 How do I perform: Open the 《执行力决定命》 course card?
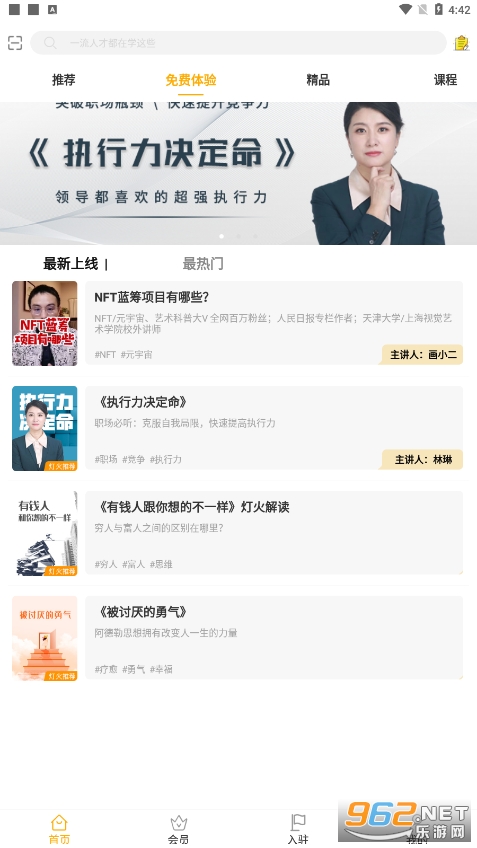click(x=237, y=428)
